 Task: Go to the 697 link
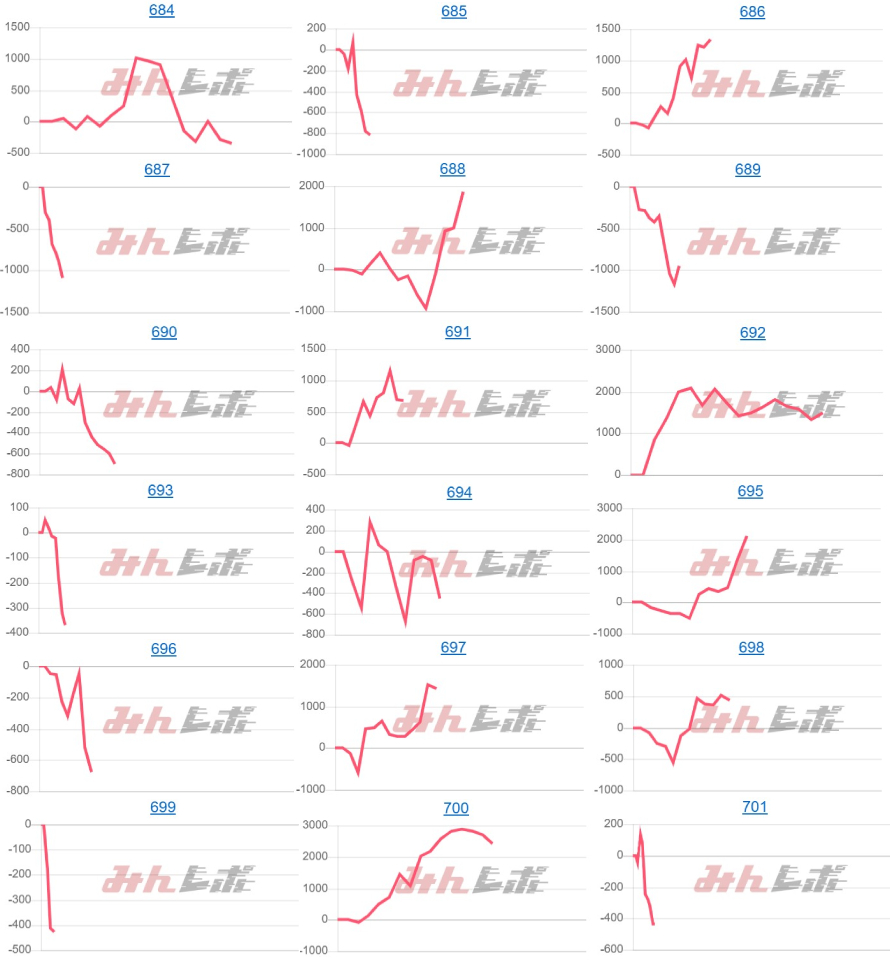tap(453, 648)
